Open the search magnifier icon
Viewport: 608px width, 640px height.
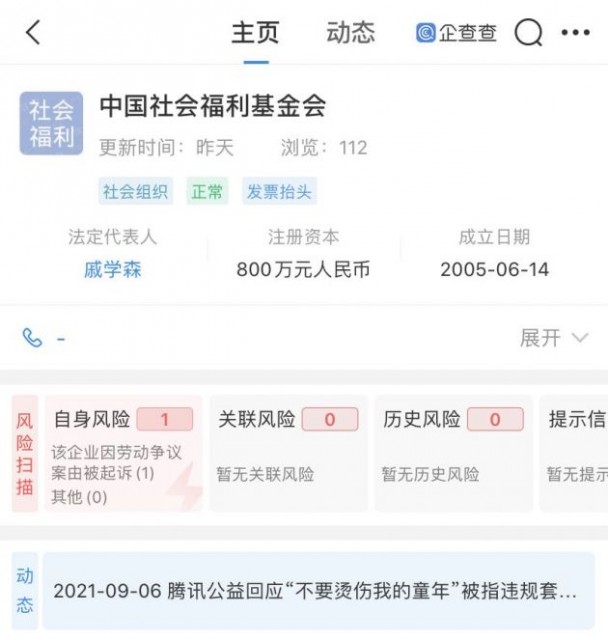[x=528, y=33]
